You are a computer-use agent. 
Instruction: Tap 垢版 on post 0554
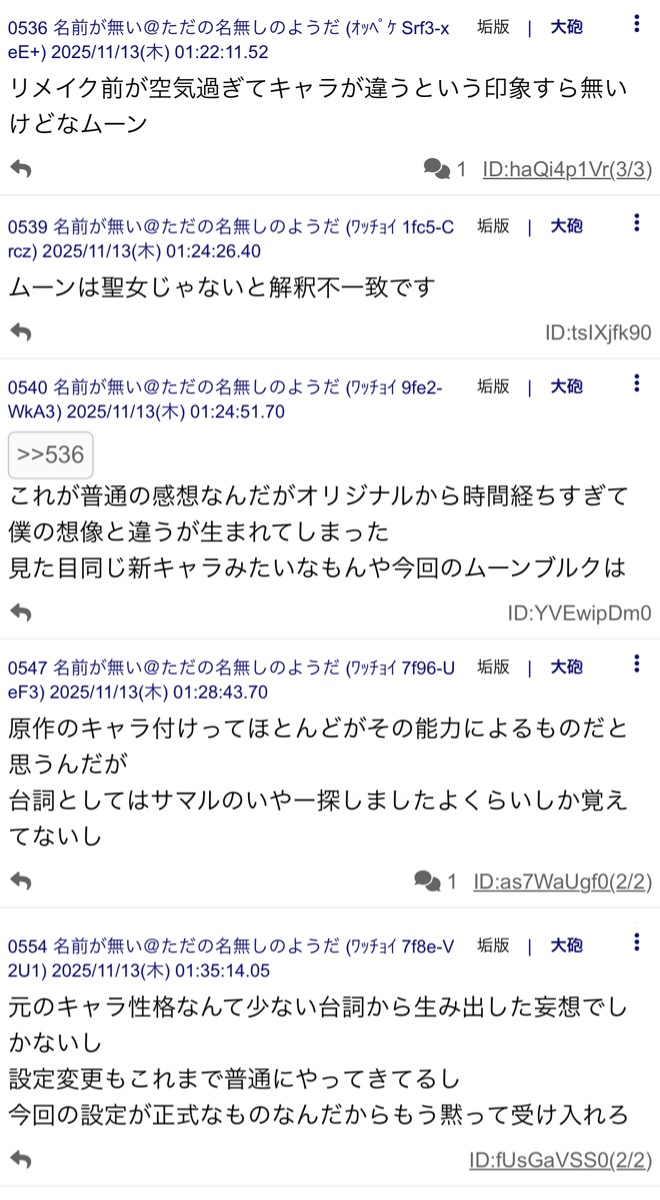pos(493,945)
